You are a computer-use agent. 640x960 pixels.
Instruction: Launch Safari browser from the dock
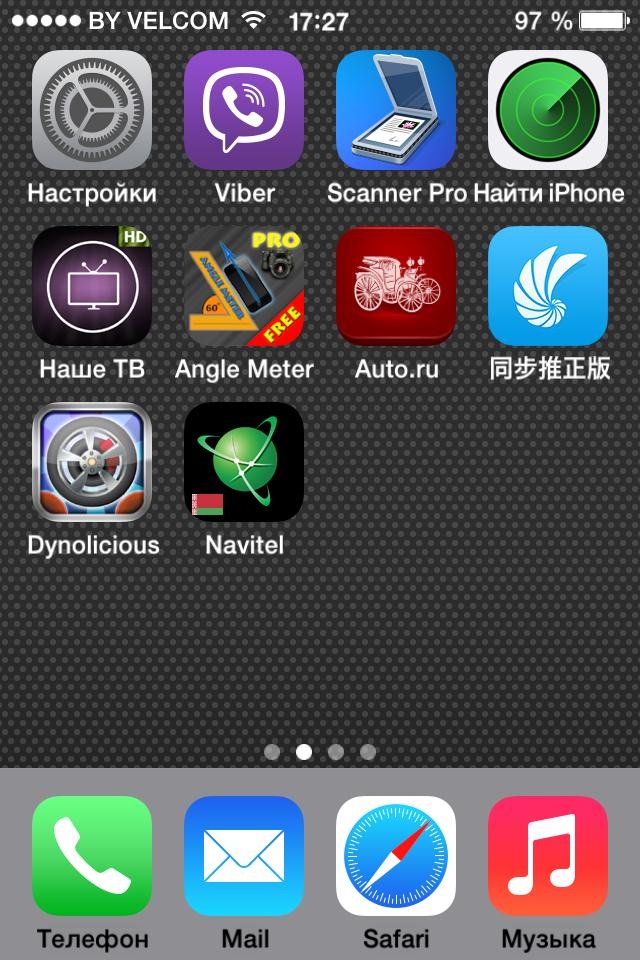click(396, 856)
